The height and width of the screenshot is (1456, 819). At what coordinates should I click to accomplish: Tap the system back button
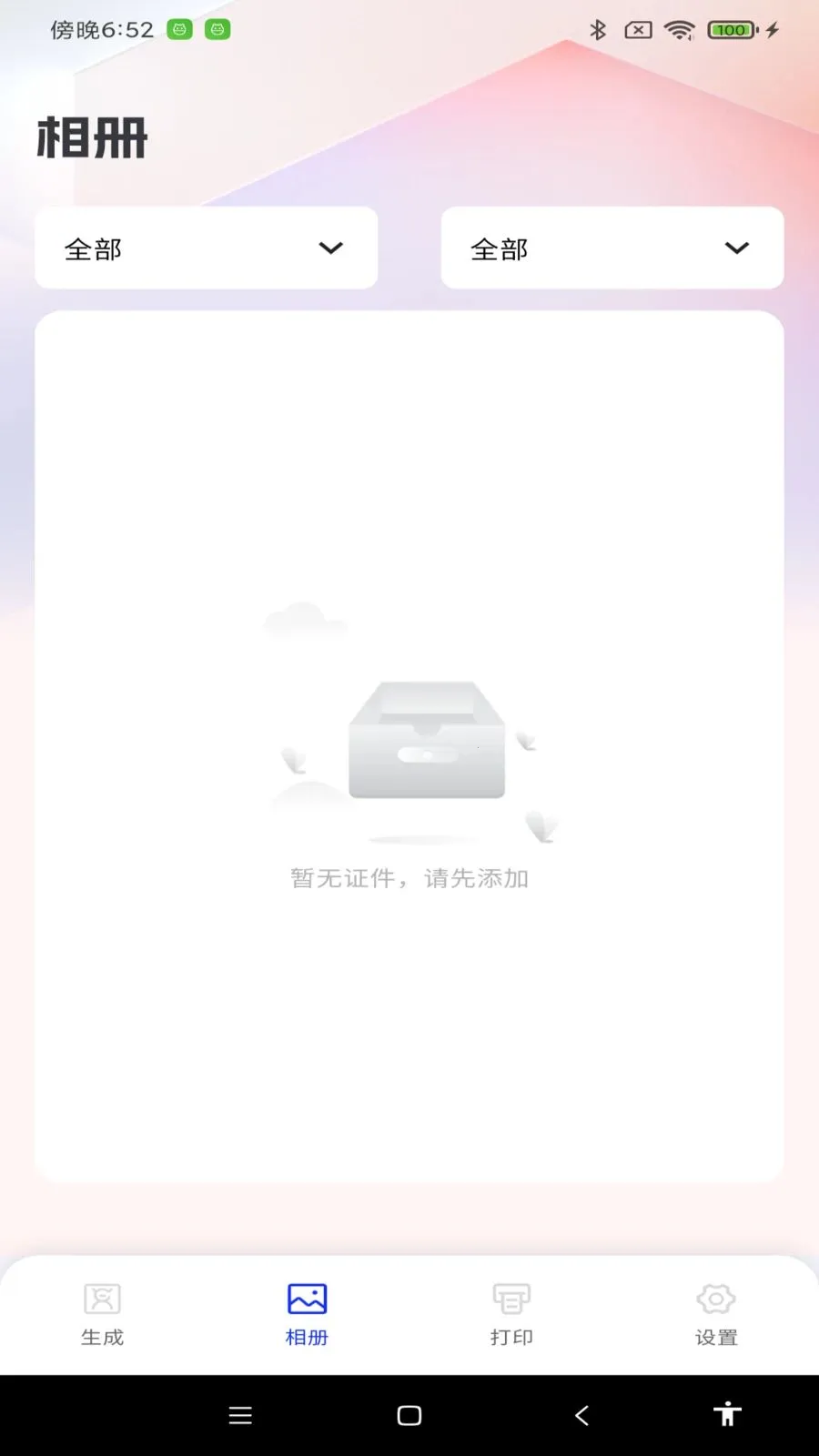[581, 1415]
